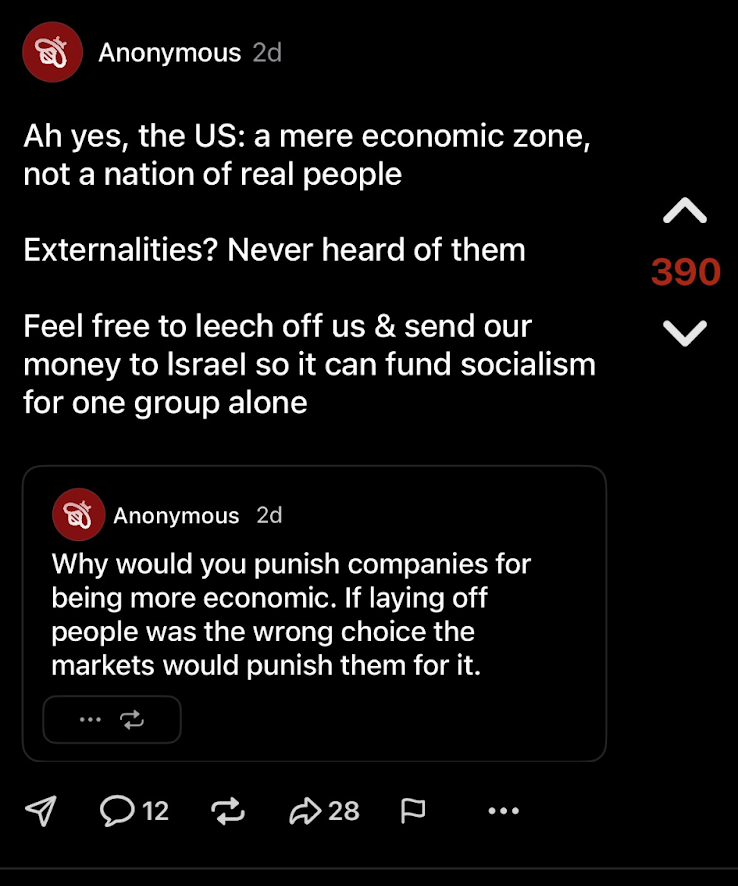Open the Anonymous author's avatar at the top
Screen dimensions: 738x886
(51, 52)
